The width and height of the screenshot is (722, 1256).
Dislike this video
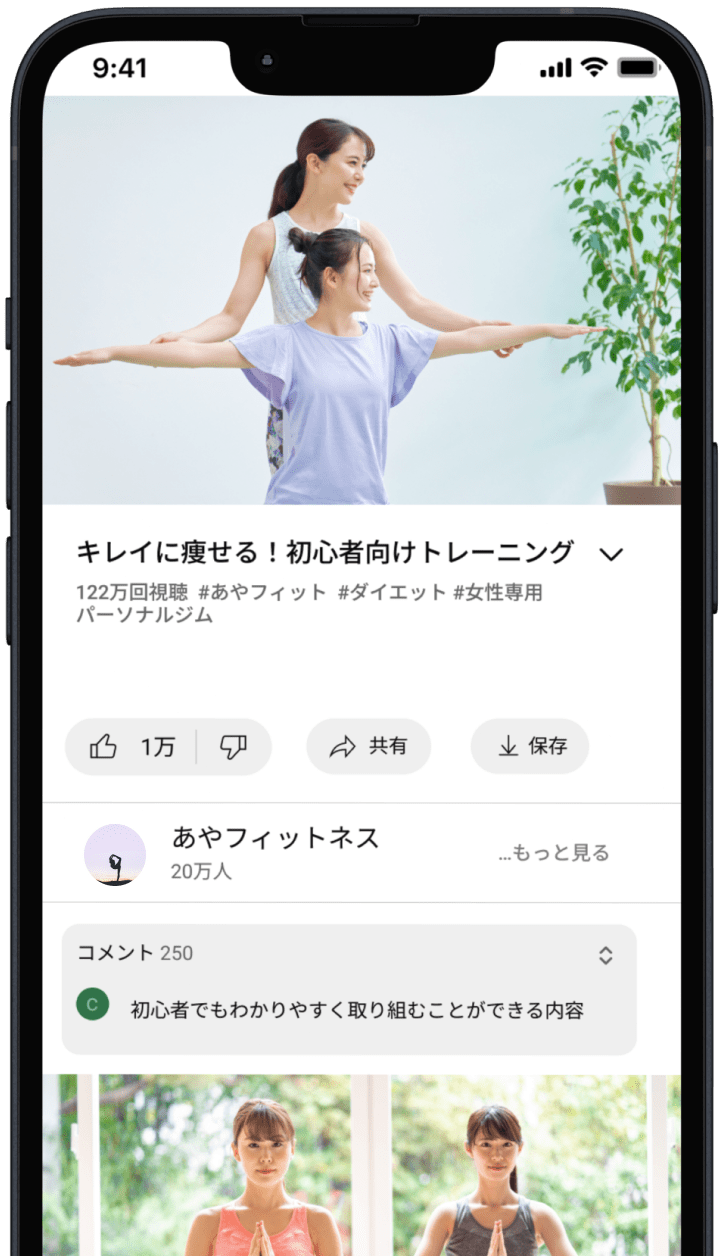(x=233, y=746)
